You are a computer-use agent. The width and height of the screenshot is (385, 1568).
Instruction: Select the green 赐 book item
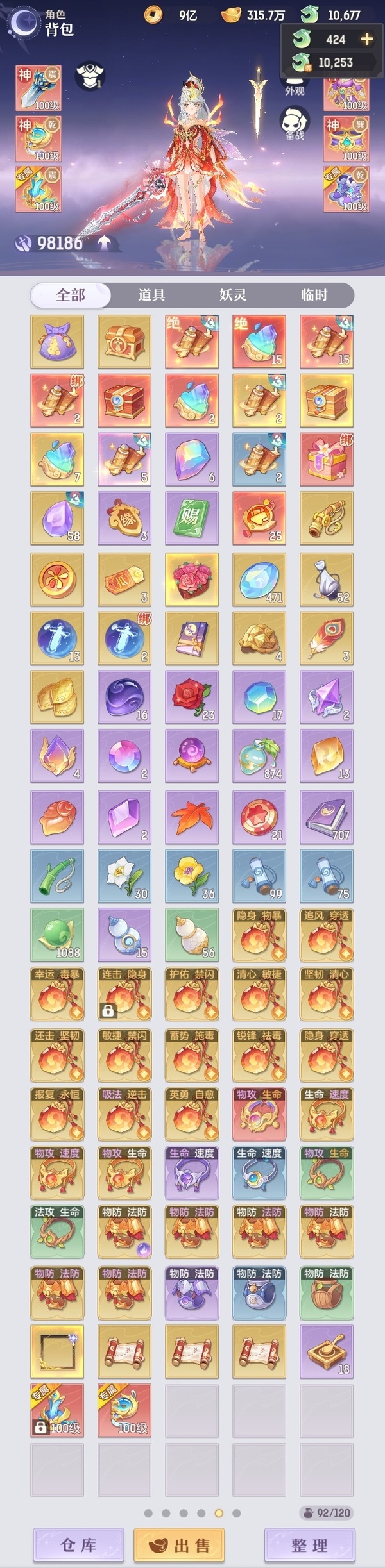(x=192, y=518)
